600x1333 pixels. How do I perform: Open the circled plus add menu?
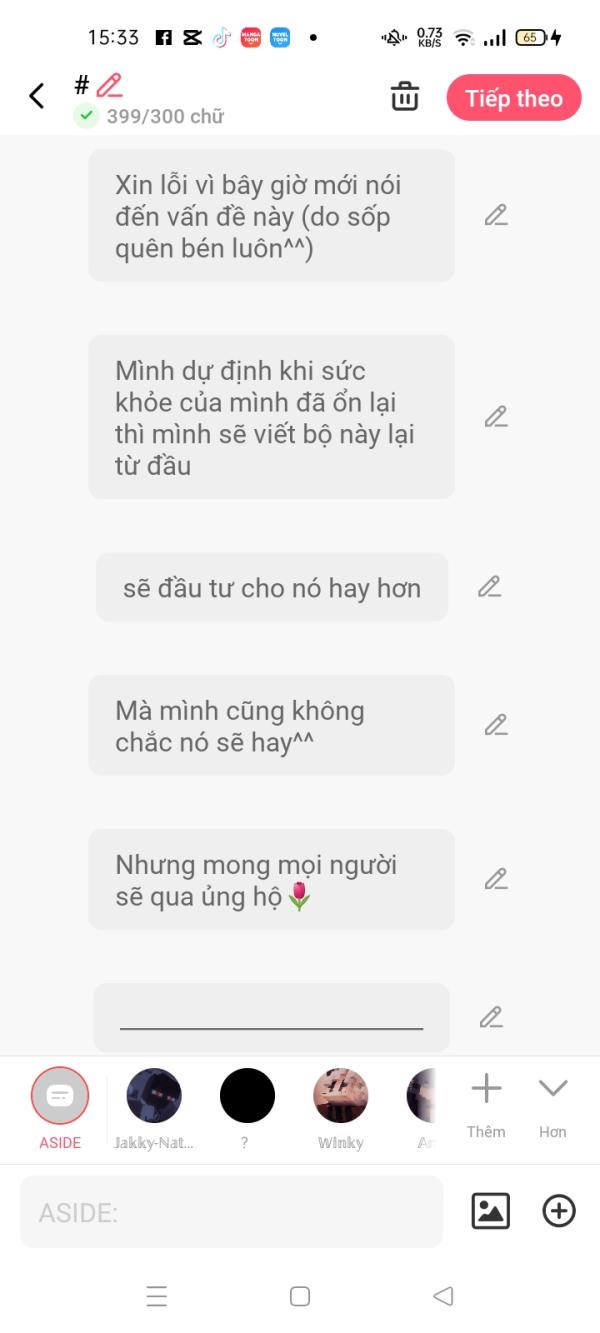click(x=559, y=1211)
